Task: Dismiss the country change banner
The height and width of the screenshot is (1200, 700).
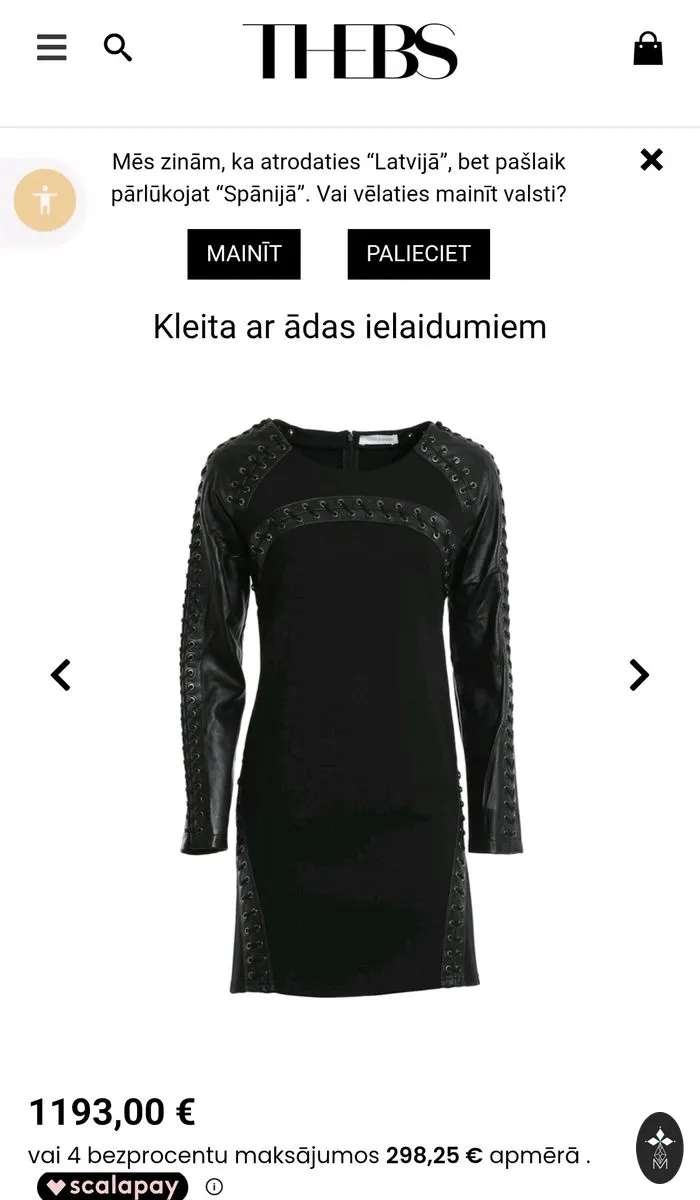Action: point(651,159)
